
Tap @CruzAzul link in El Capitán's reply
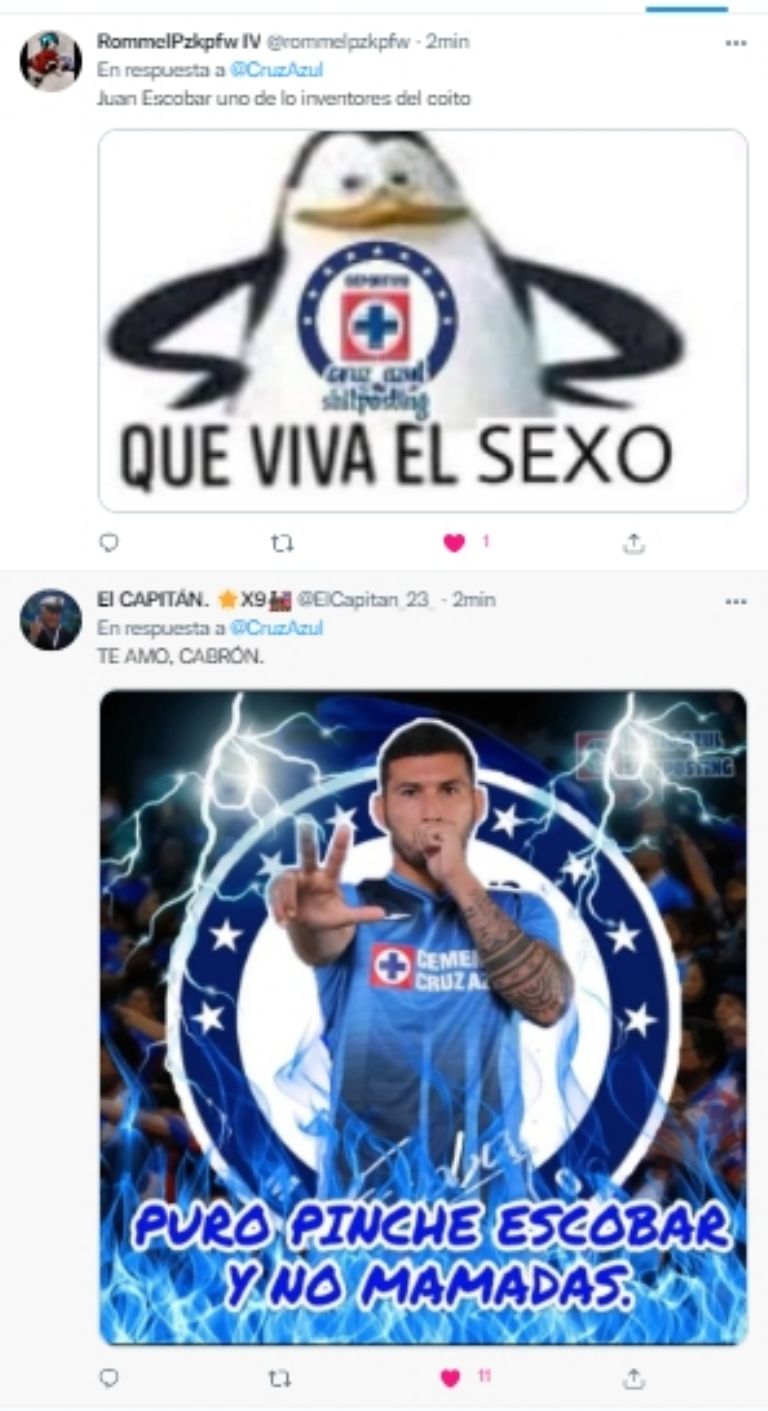tap(275, 629)
